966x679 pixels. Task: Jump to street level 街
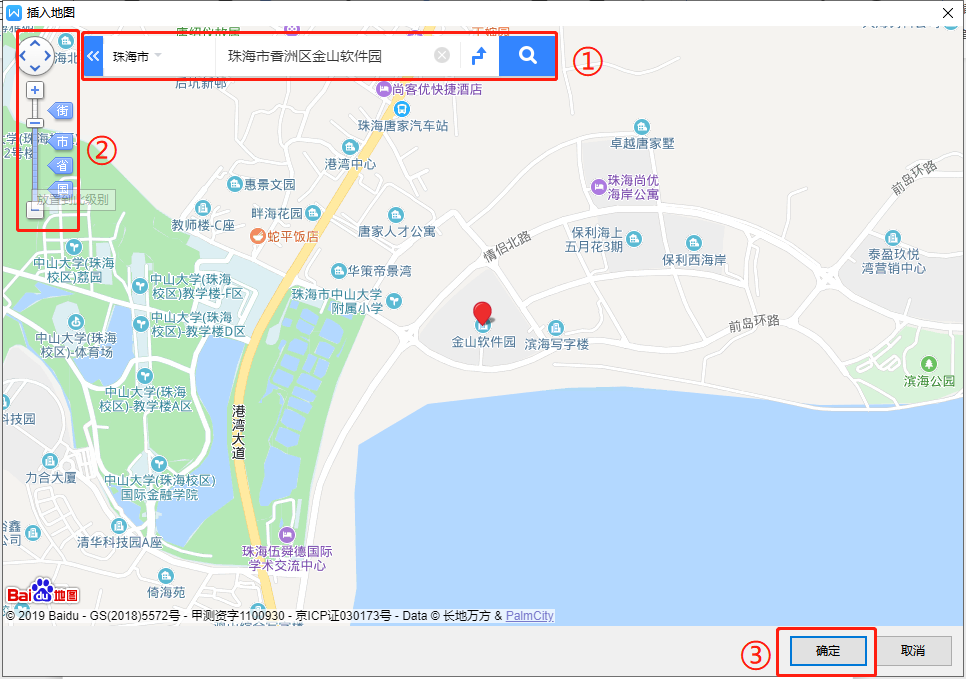pyautogui.click(x=62, y=110)
